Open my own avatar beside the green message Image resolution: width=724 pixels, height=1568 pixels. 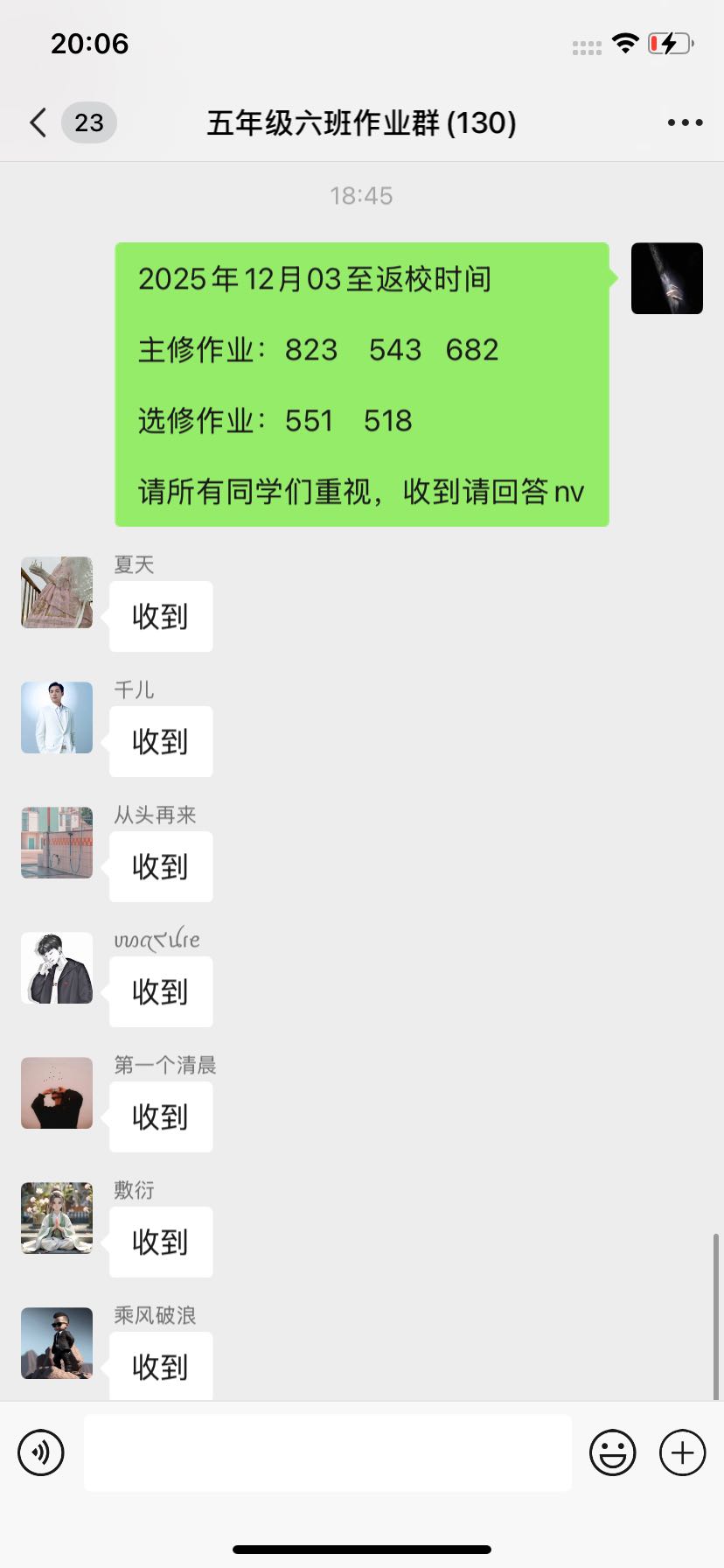[x=666, y=278]
